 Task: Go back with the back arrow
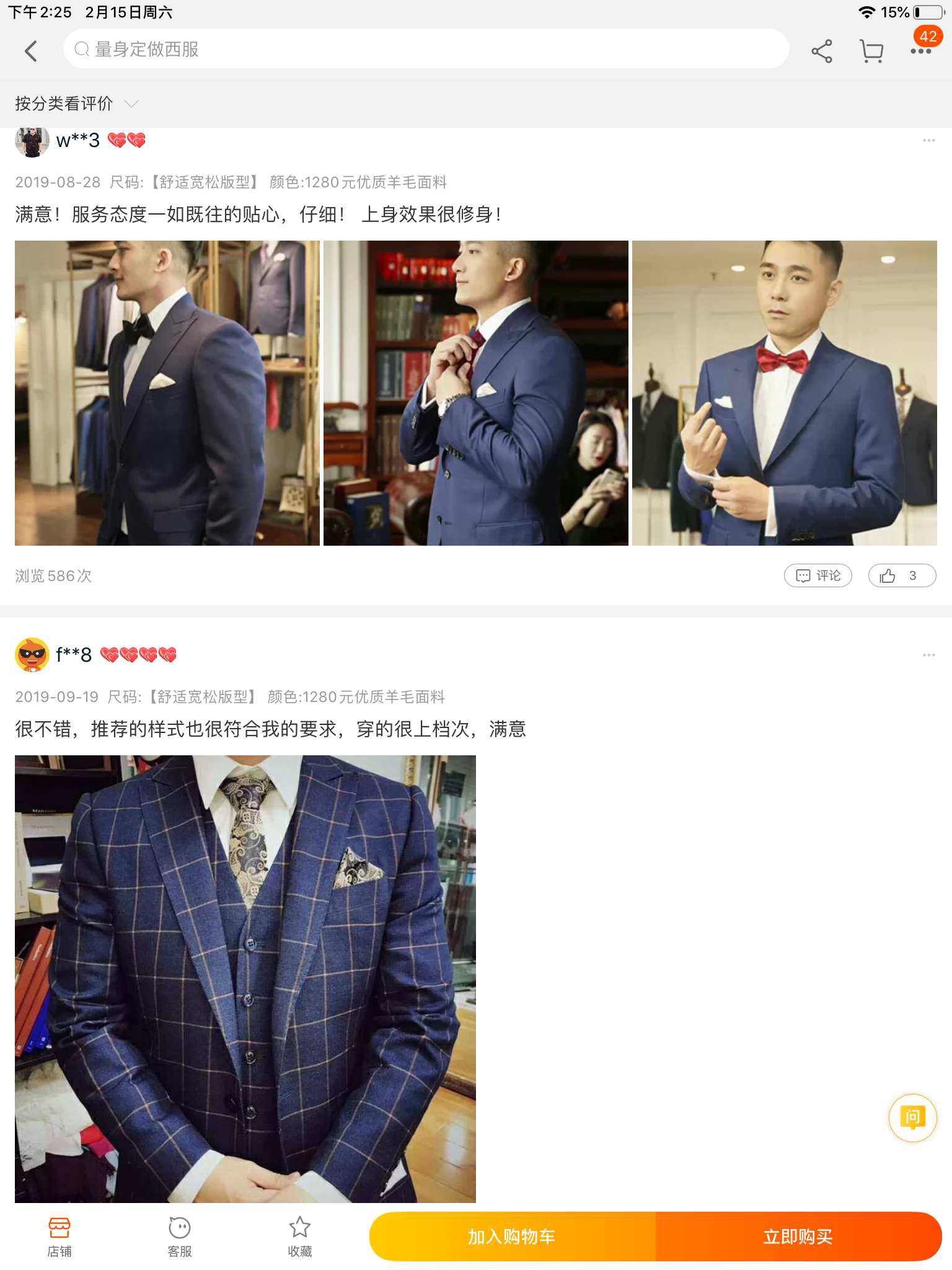pos(31,50)
